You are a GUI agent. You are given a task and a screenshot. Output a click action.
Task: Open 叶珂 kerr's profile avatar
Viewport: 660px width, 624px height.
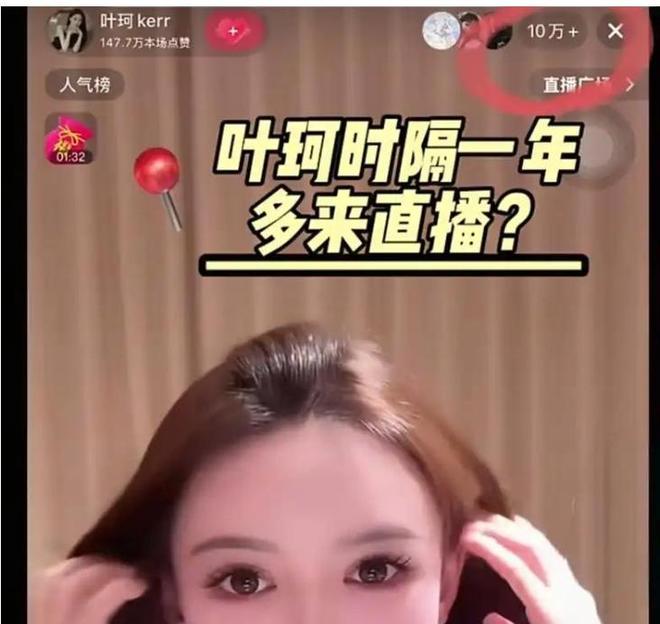coord(69,31)
